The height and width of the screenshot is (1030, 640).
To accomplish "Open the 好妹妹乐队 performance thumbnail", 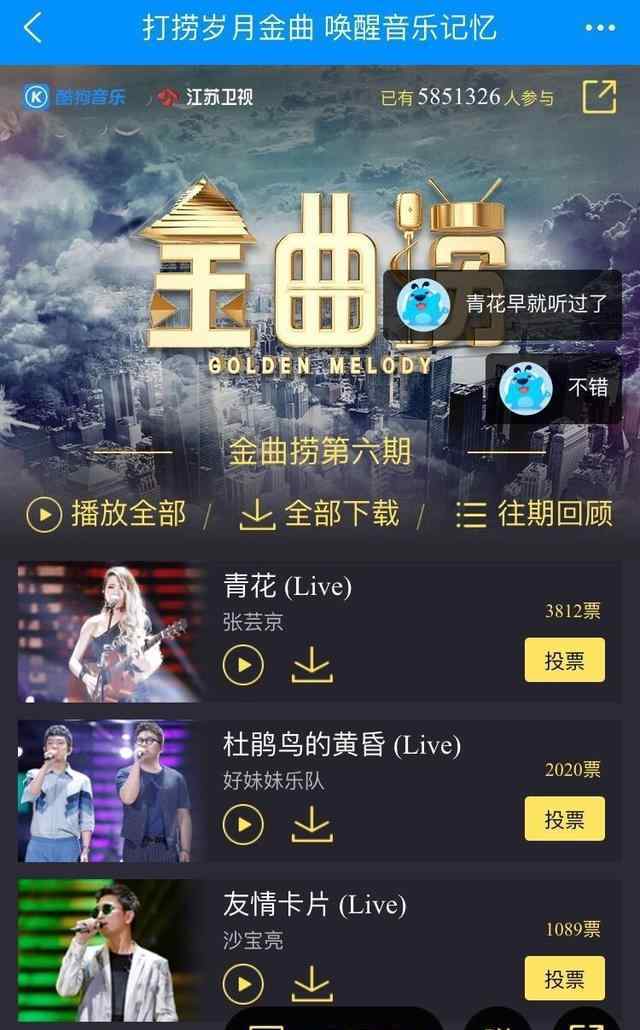I will 111,790.
